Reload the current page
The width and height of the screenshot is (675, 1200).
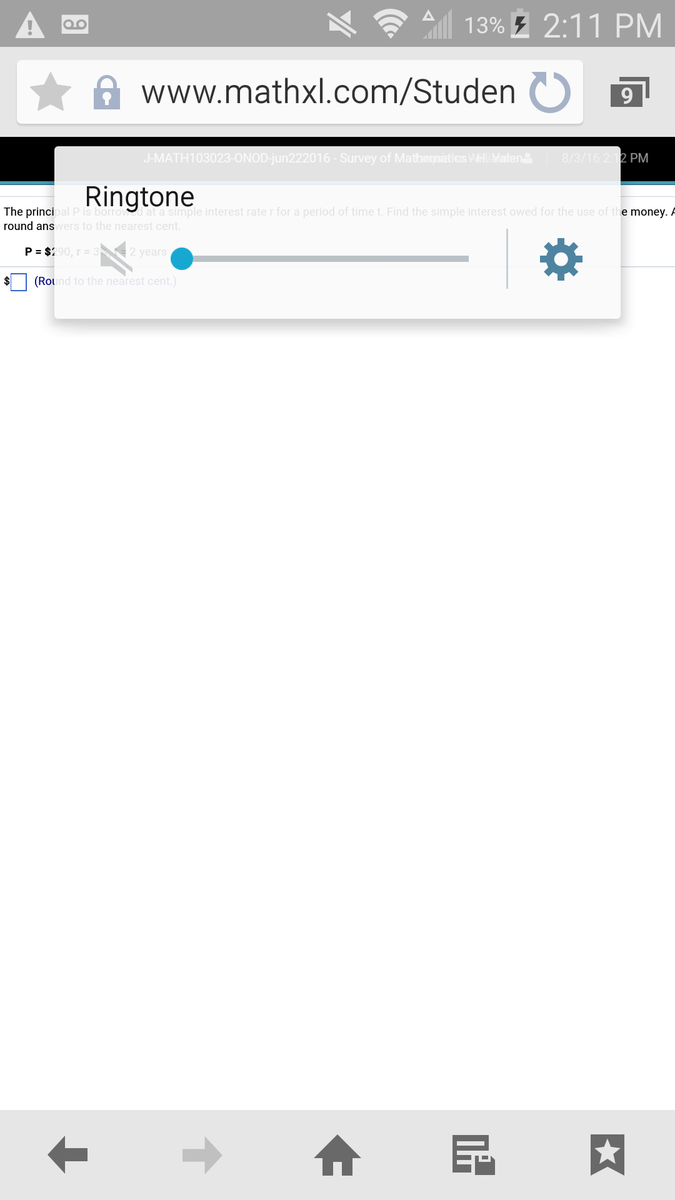tap(549, 93)
